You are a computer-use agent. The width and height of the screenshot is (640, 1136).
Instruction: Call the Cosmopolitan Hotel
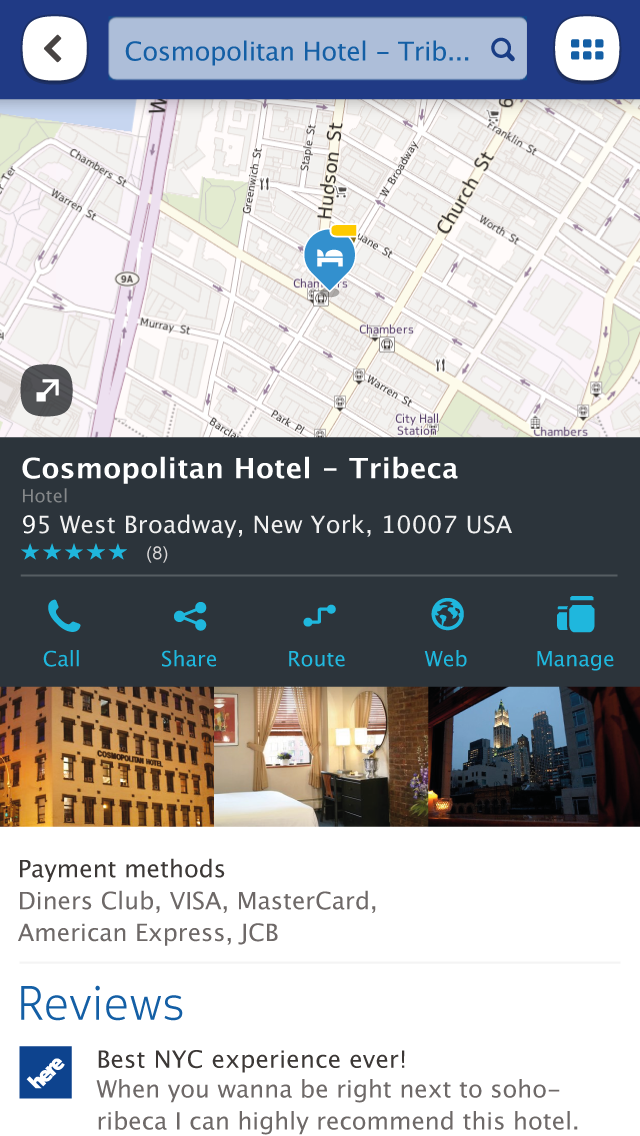click(62, 633)
